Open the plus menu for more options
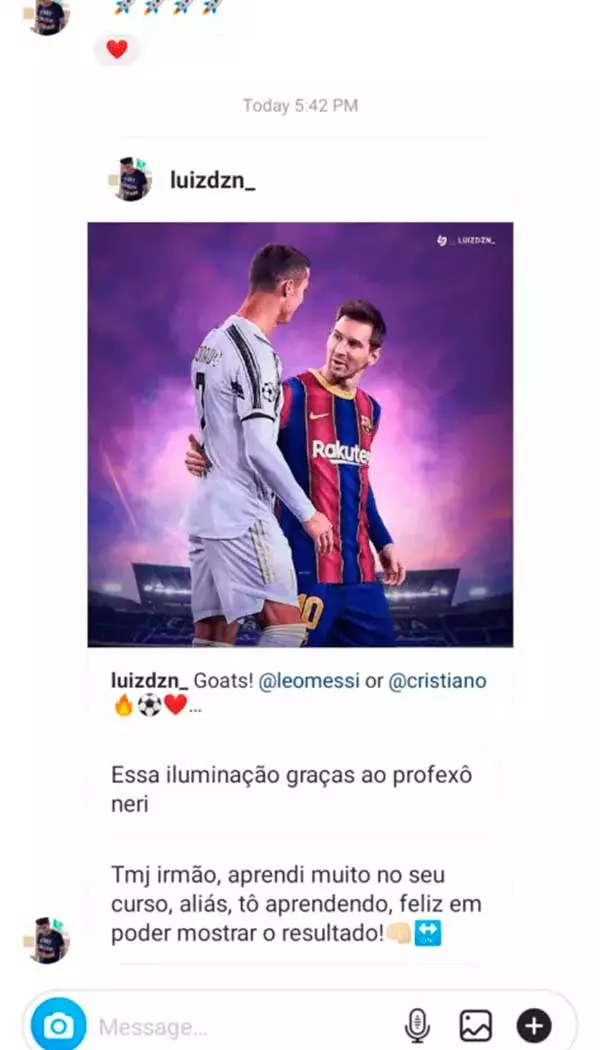Viewport: 600px width, 1050px height. point(534,1026)
